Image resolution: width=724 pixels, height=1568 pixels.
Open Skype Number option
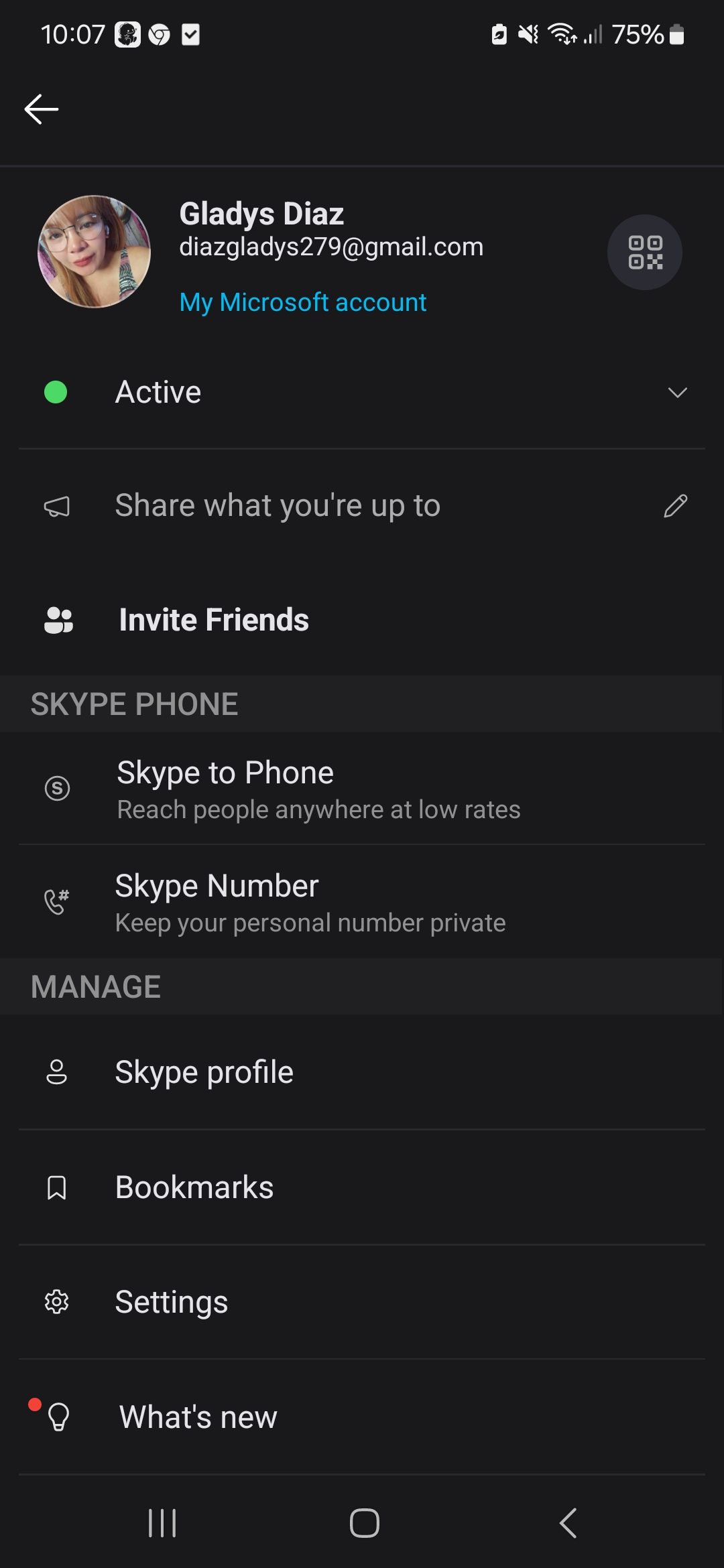click(362, 902)
